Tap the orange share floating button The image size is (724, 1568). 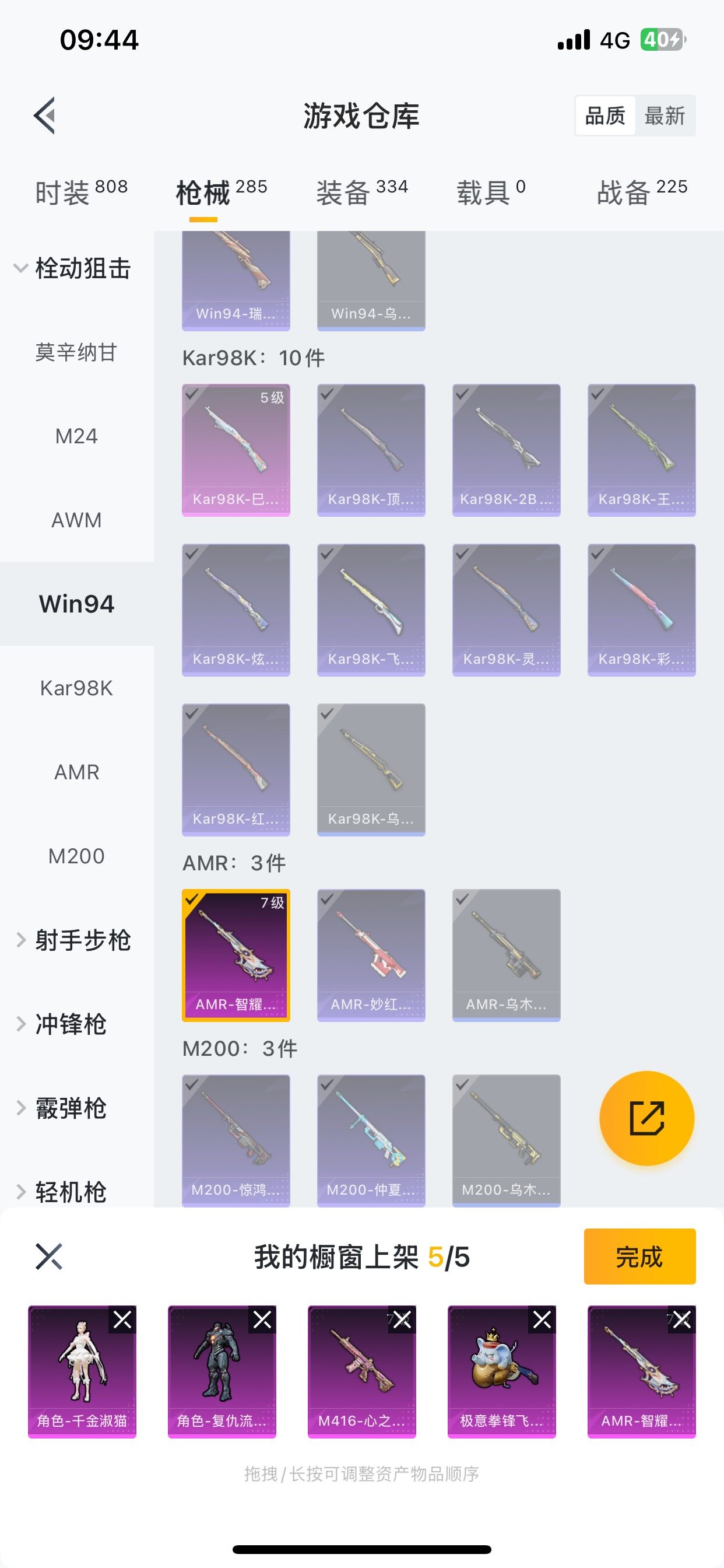pyautogui.click(x=646, y=1118)
